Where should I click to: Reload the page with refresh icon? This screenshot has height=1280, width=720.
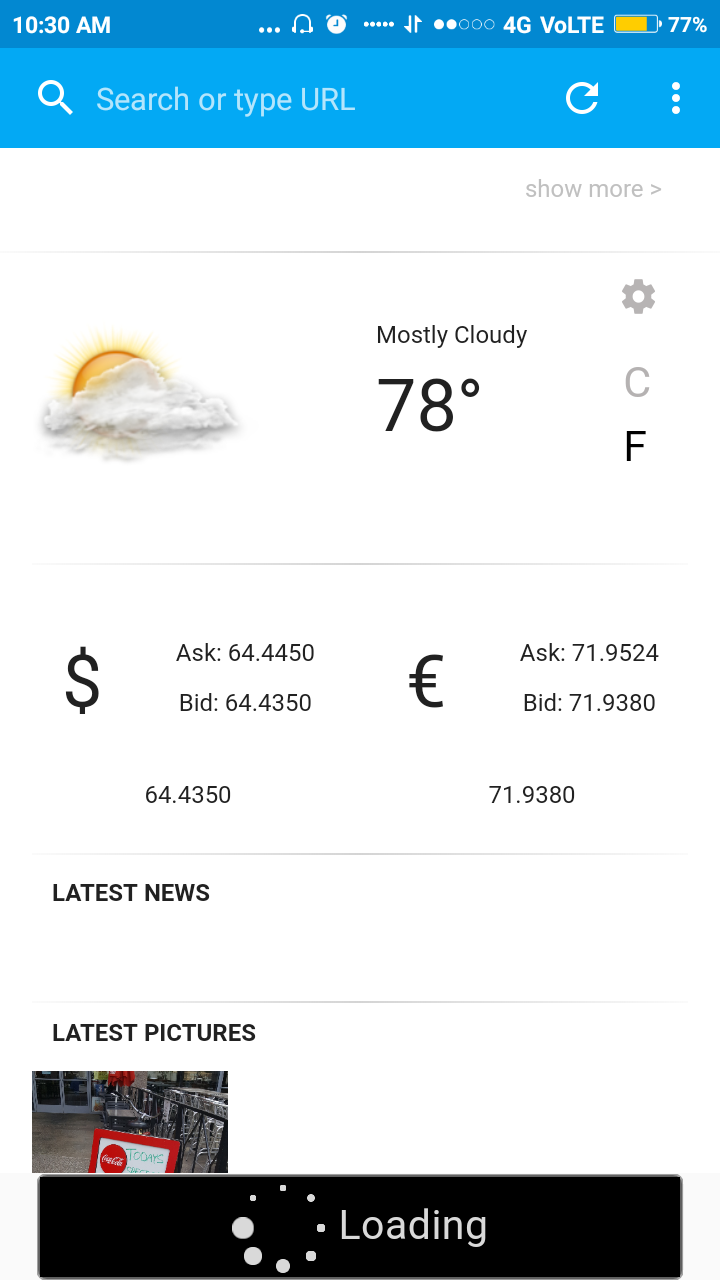pos(582,98)
